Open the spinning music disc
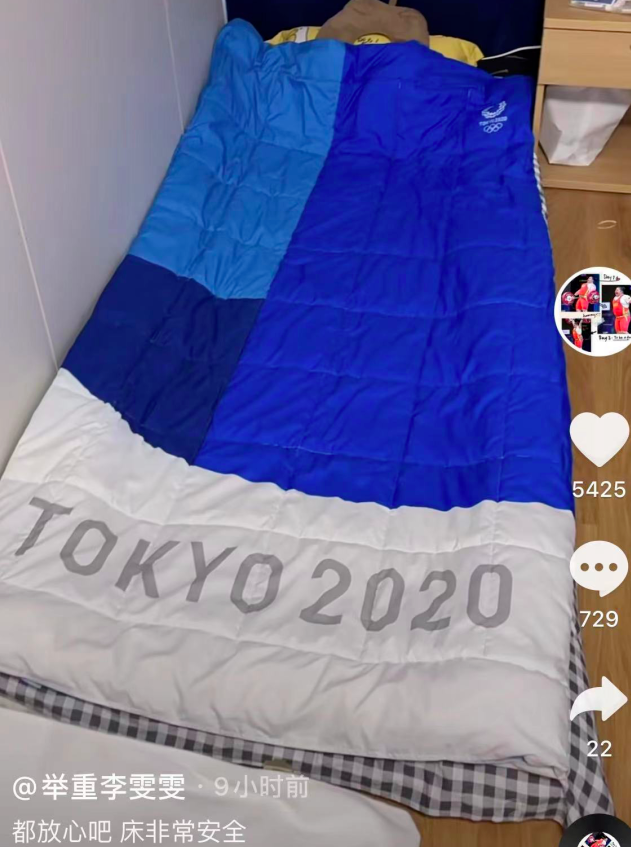 (x=607, y=836)
